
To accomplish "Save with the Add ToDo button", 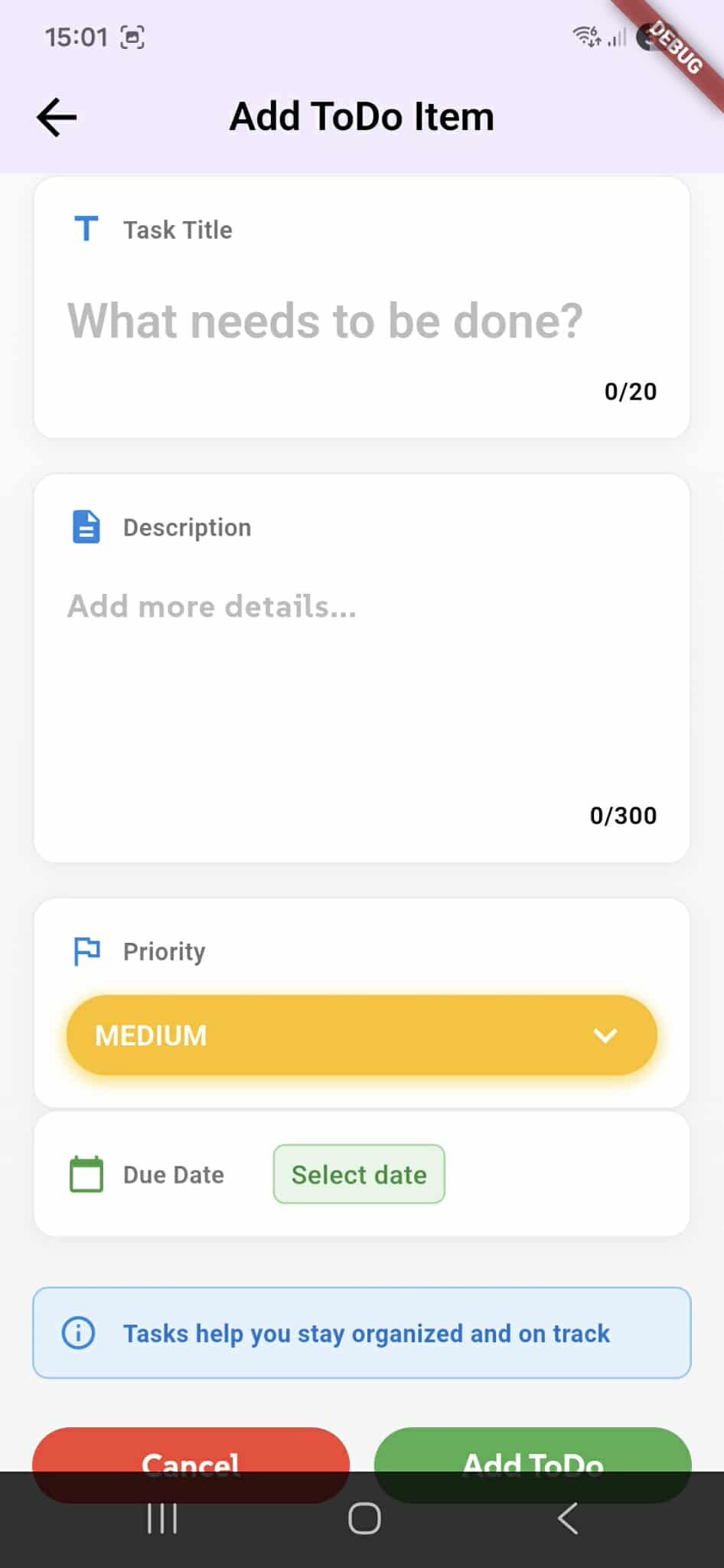I will pyautogui.click(x=533, y=1454).
